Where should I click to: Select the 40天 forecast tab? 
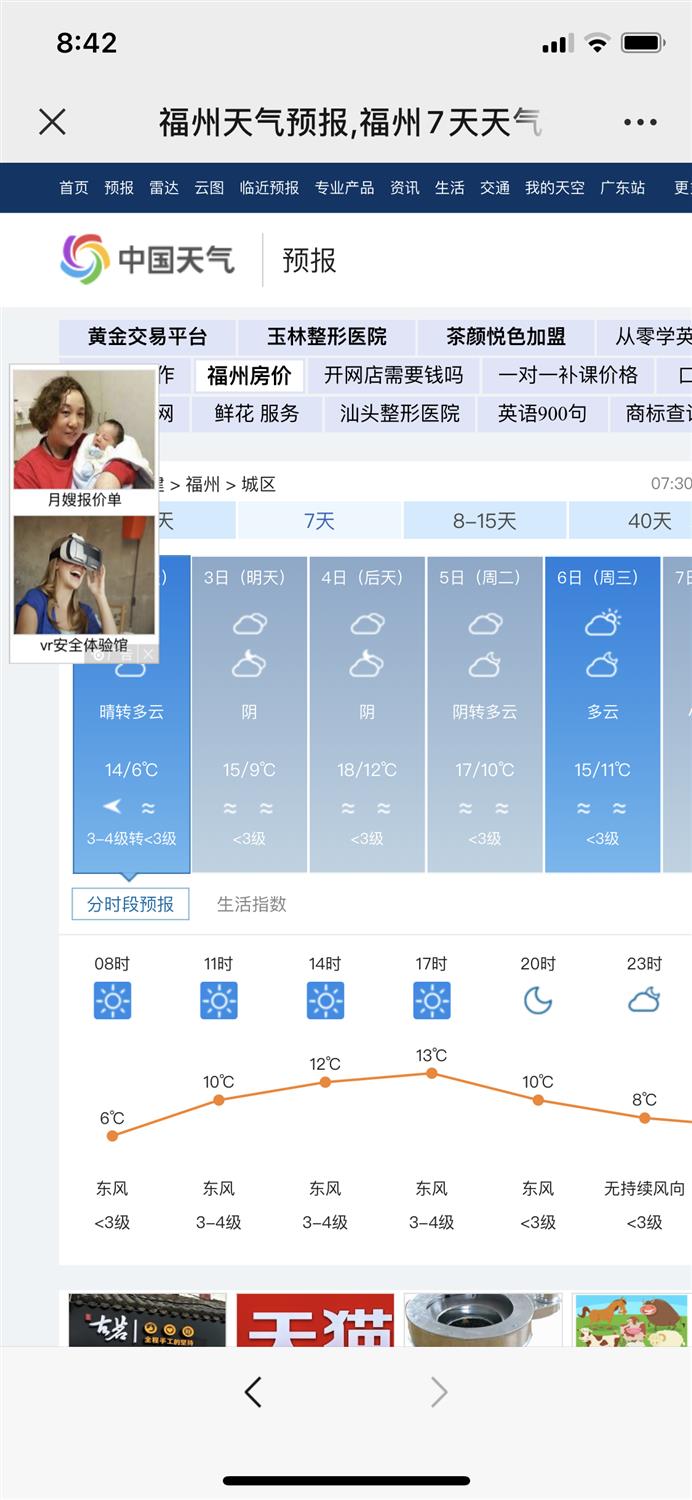[x=649, y=521]
